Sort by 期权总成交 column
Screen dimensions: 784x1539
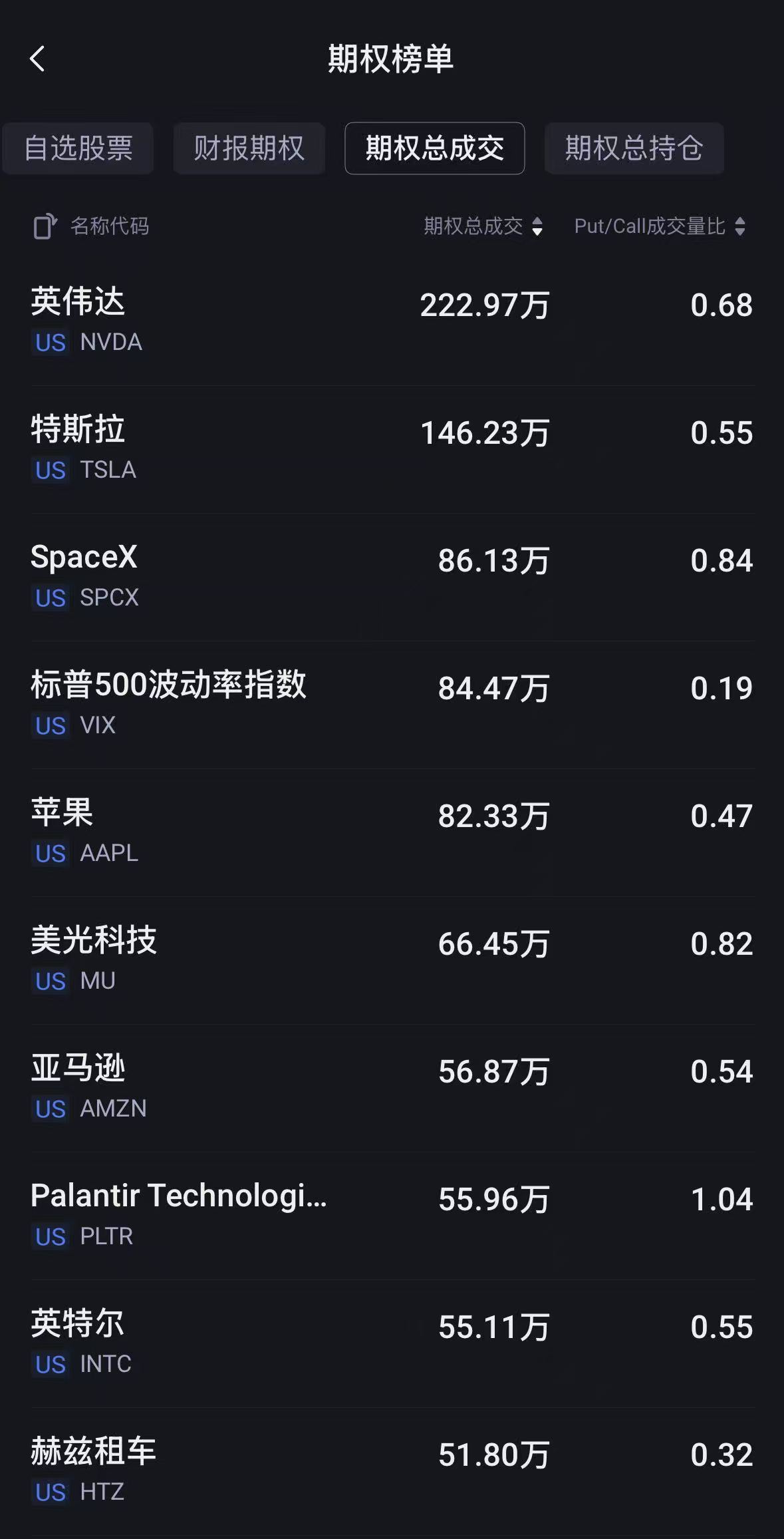[484, 226]
